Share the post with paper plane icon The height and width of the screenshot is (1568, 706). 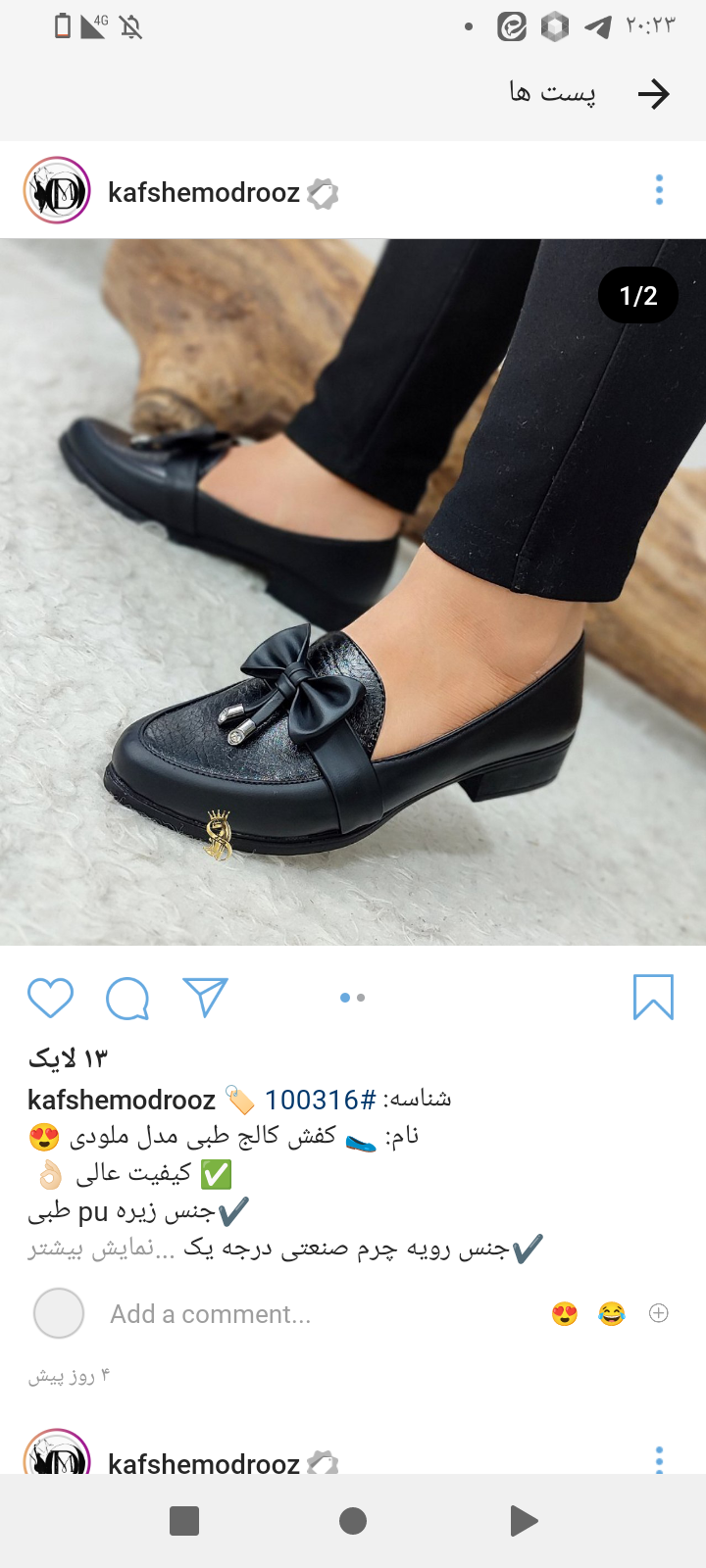(x=205, y=998)
